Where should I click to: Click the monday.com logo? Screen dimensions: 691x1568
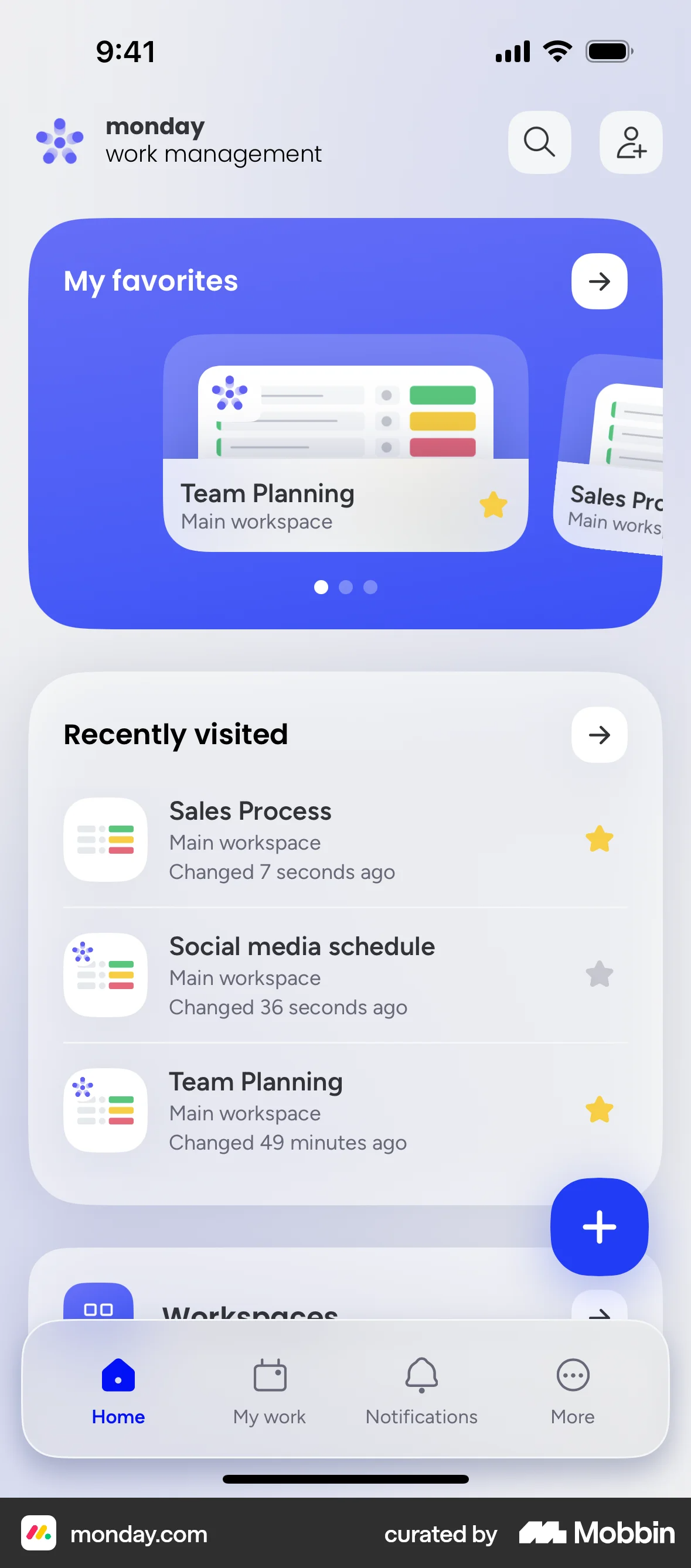coord(60,141)
